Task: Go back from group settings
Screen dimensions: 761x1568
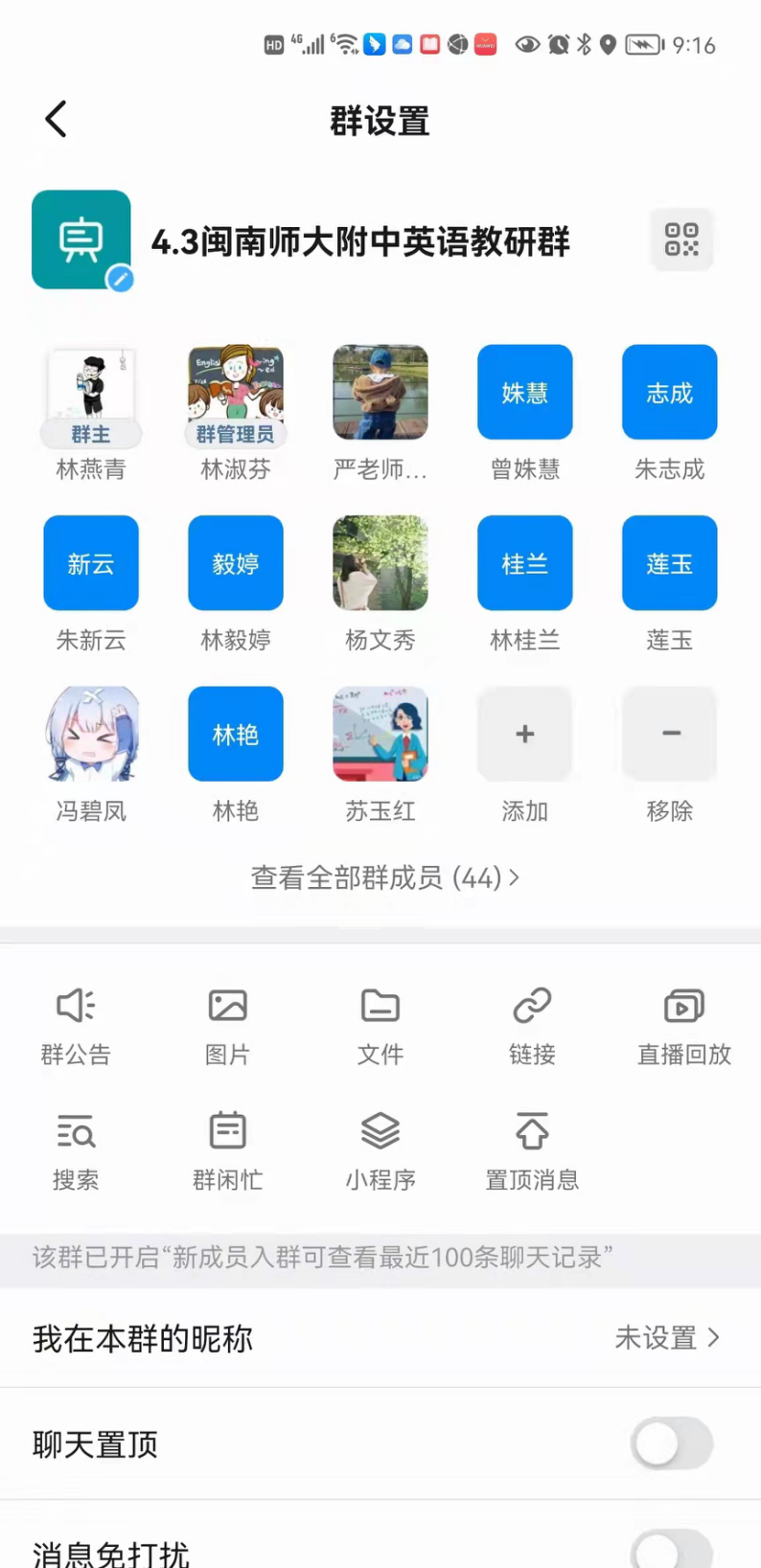Action: tap(57, 120)
